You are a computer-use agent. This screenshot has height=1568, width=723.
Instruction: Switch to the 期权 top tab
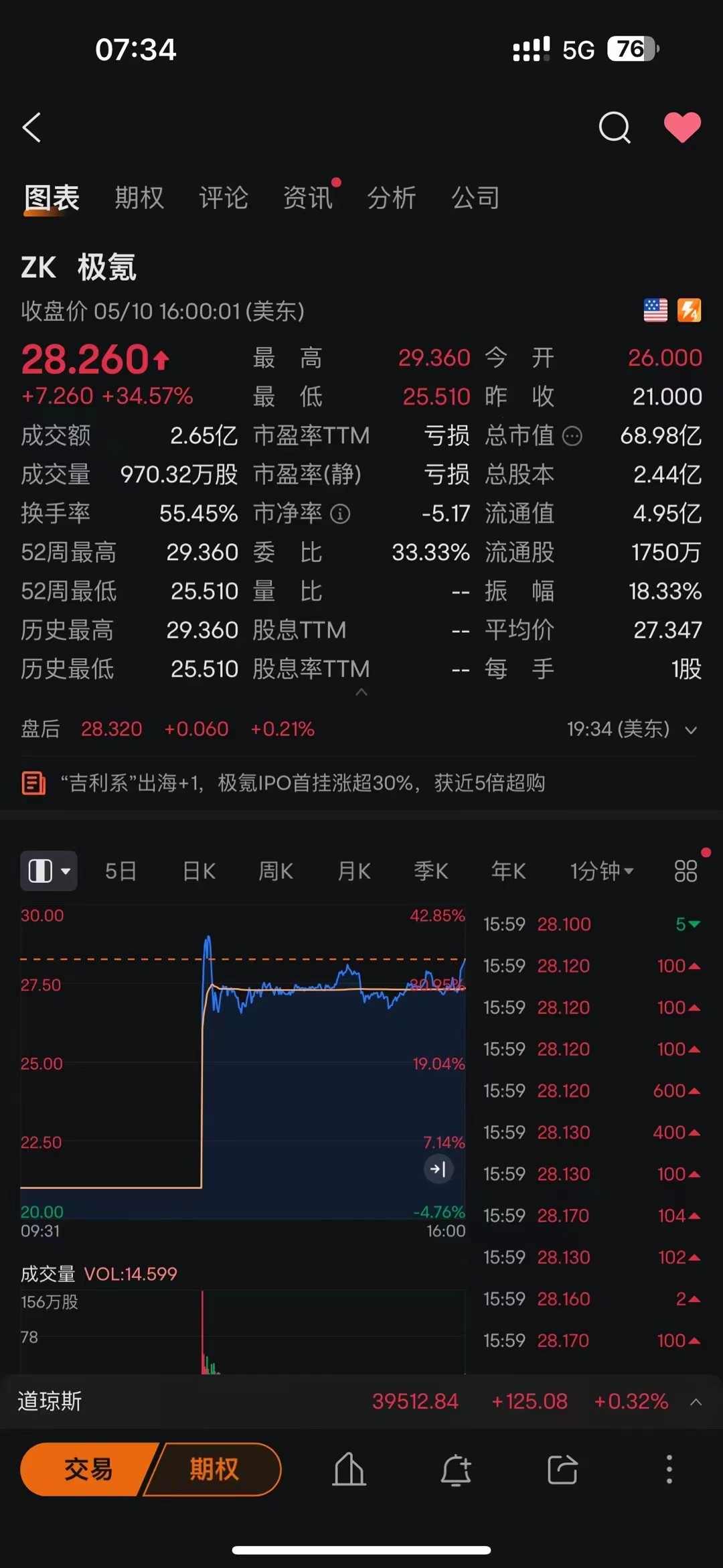pyautogui.click(x=139, y=198)
